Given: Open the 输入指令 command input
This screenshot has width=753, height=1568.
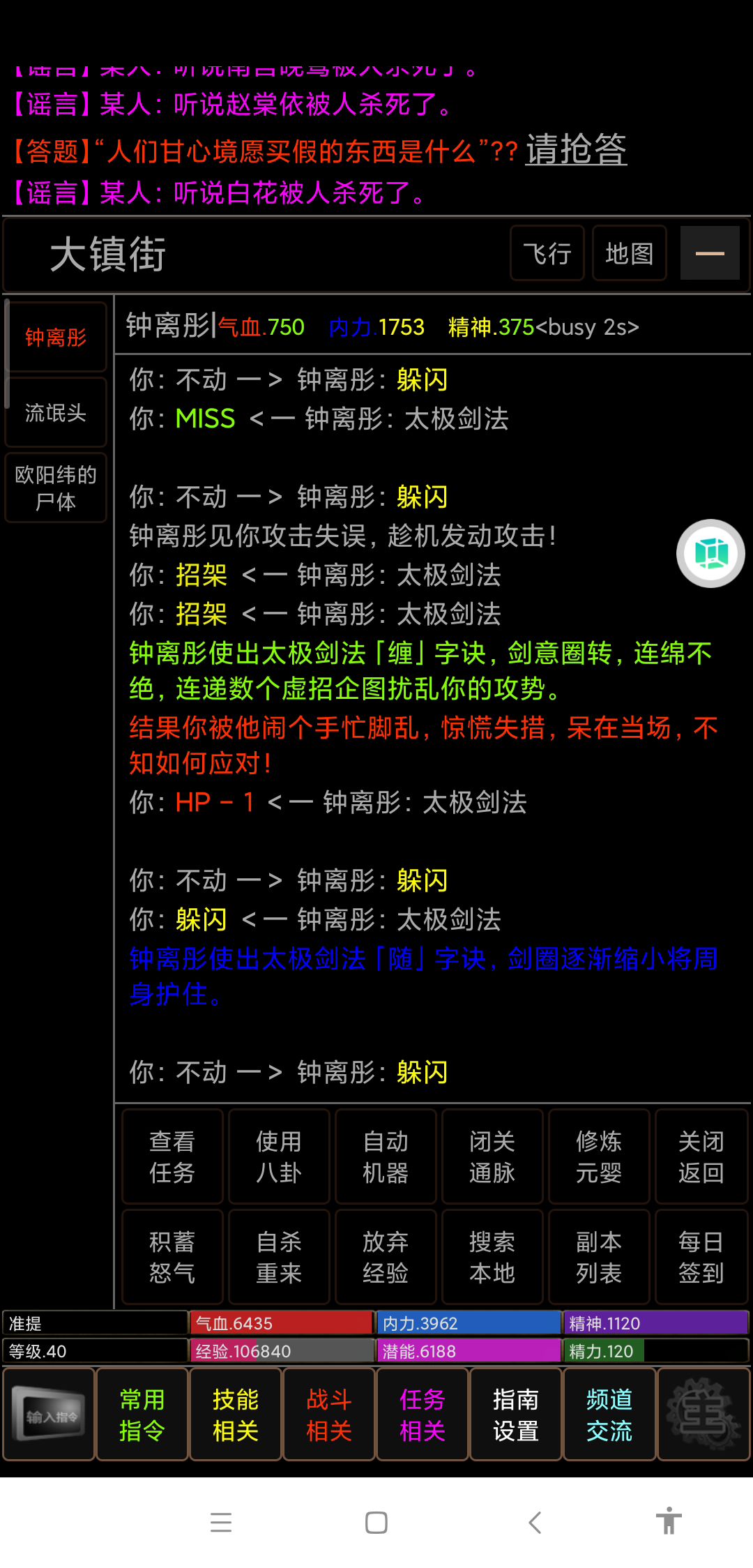Looking at the screenshot, I should coord(50,1415).
